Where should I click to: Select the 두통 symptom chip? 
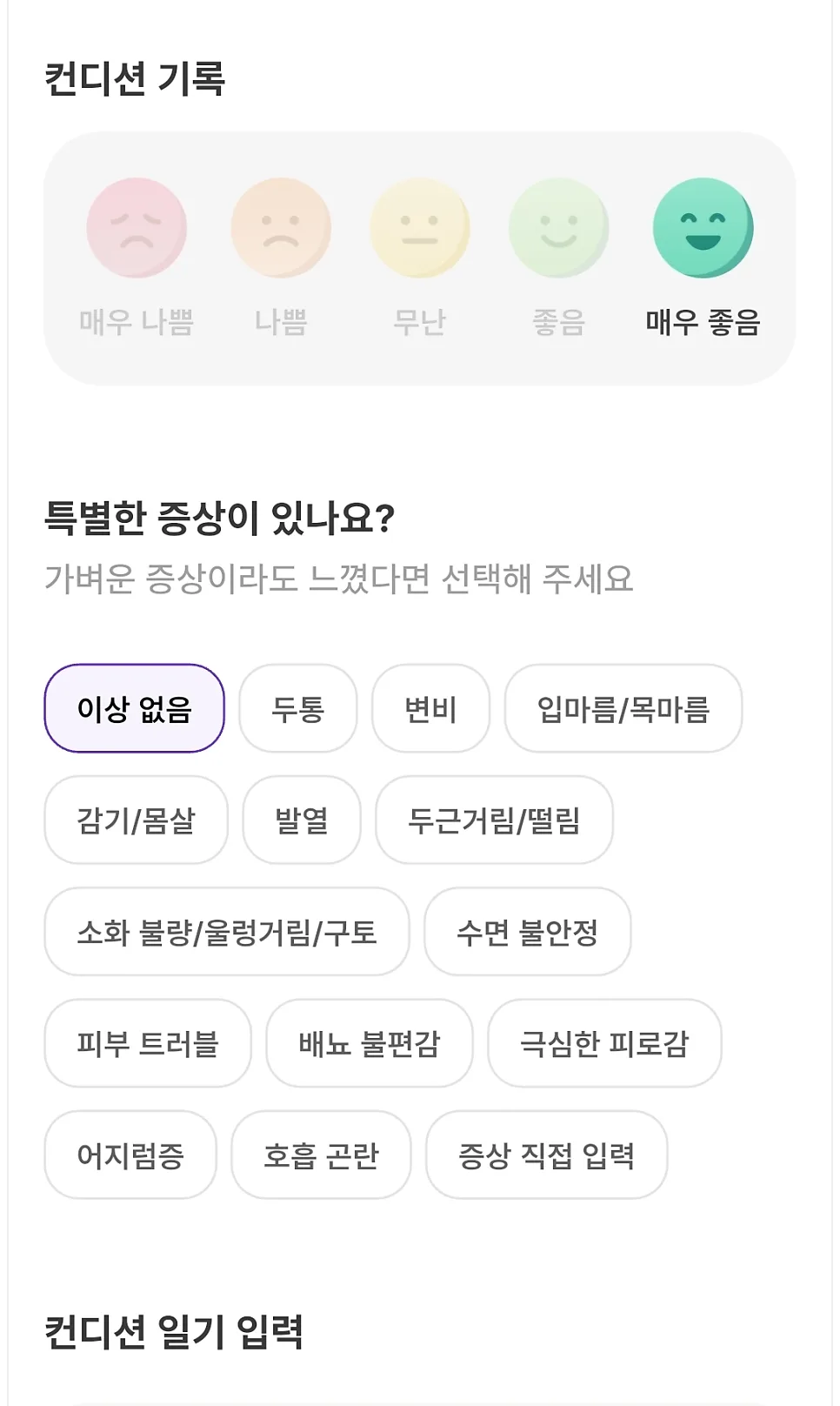tap(298, 708)
